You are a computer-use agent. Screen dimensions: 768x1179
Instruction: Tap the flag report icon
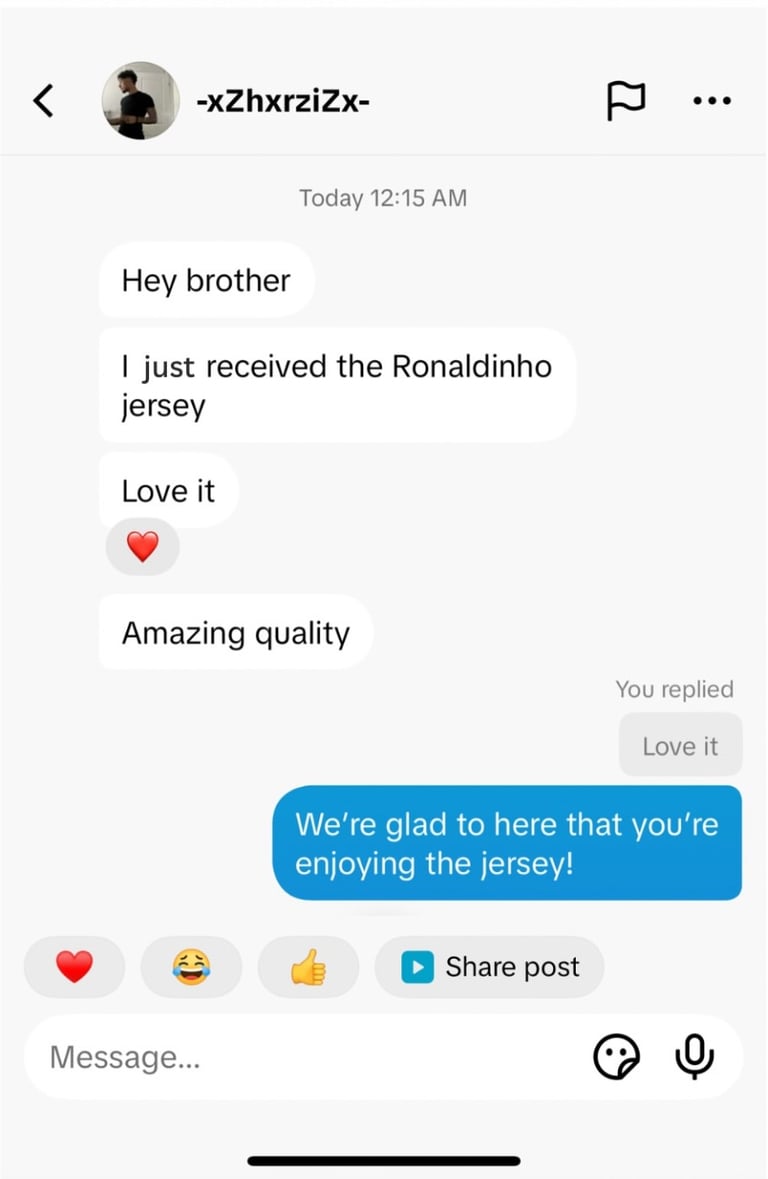pyautogui.click(x=626, y=100)
